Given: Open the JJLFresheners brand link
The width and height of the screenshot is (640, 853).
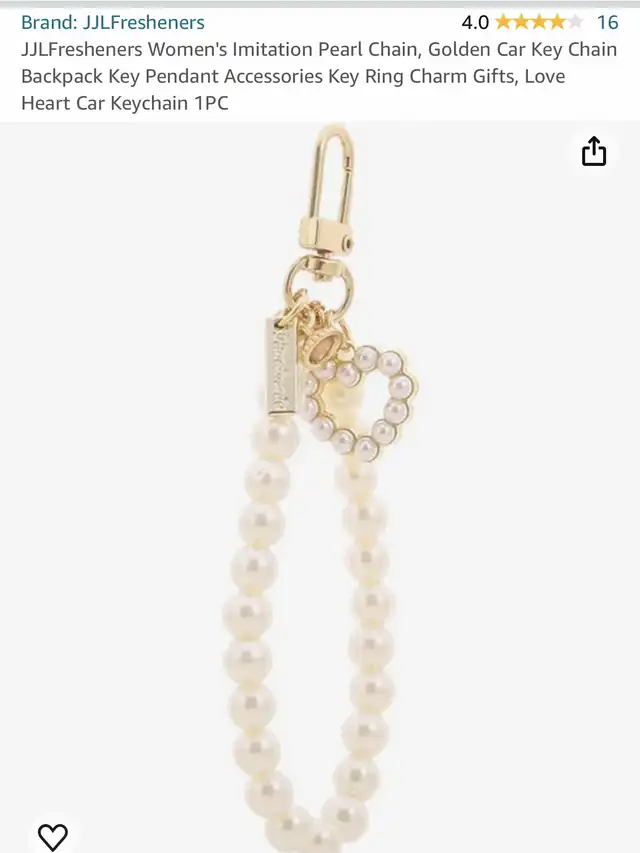Looking at the screenshot, I should [113, 22].
